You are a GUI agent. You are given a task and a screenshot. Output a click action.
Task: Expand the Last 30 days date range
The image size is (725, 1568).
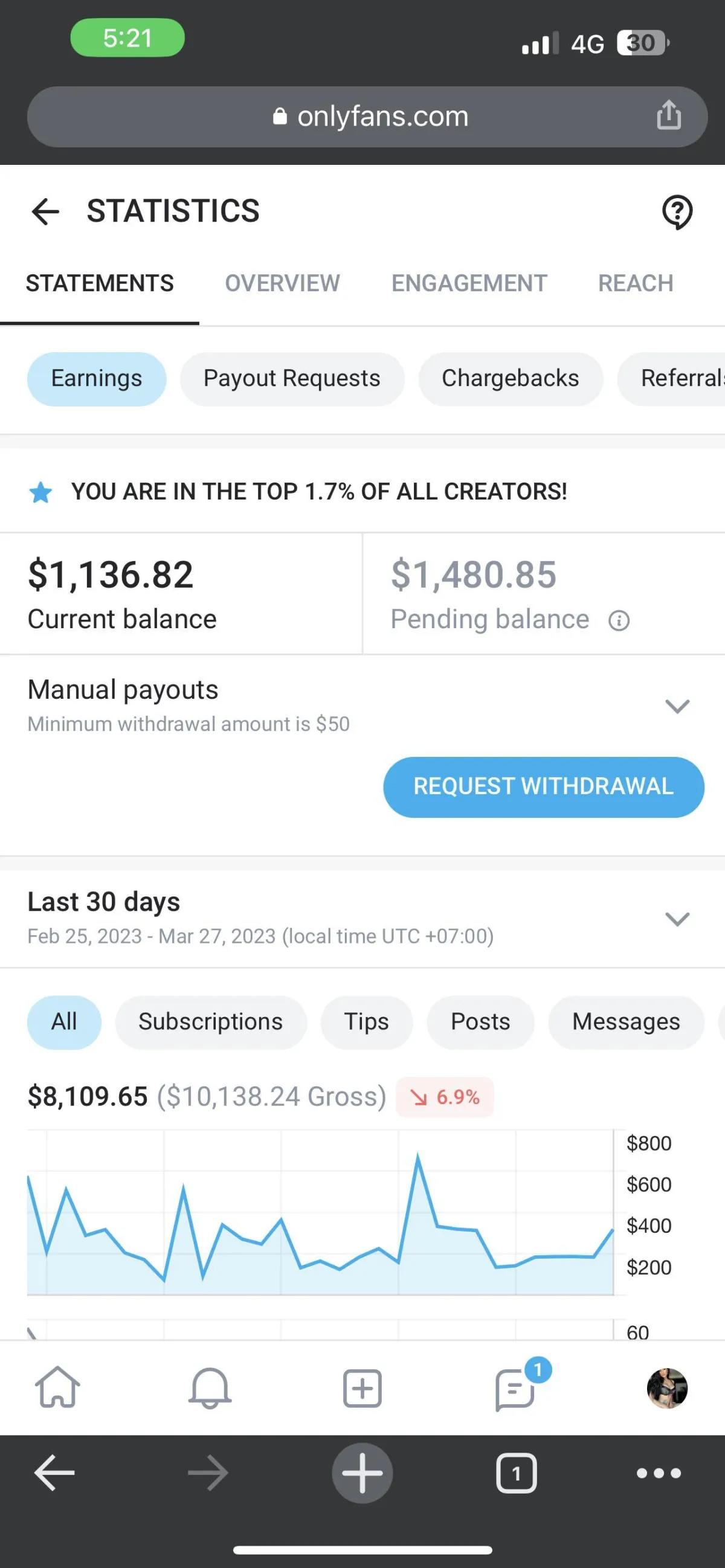(x=676, y=919)
